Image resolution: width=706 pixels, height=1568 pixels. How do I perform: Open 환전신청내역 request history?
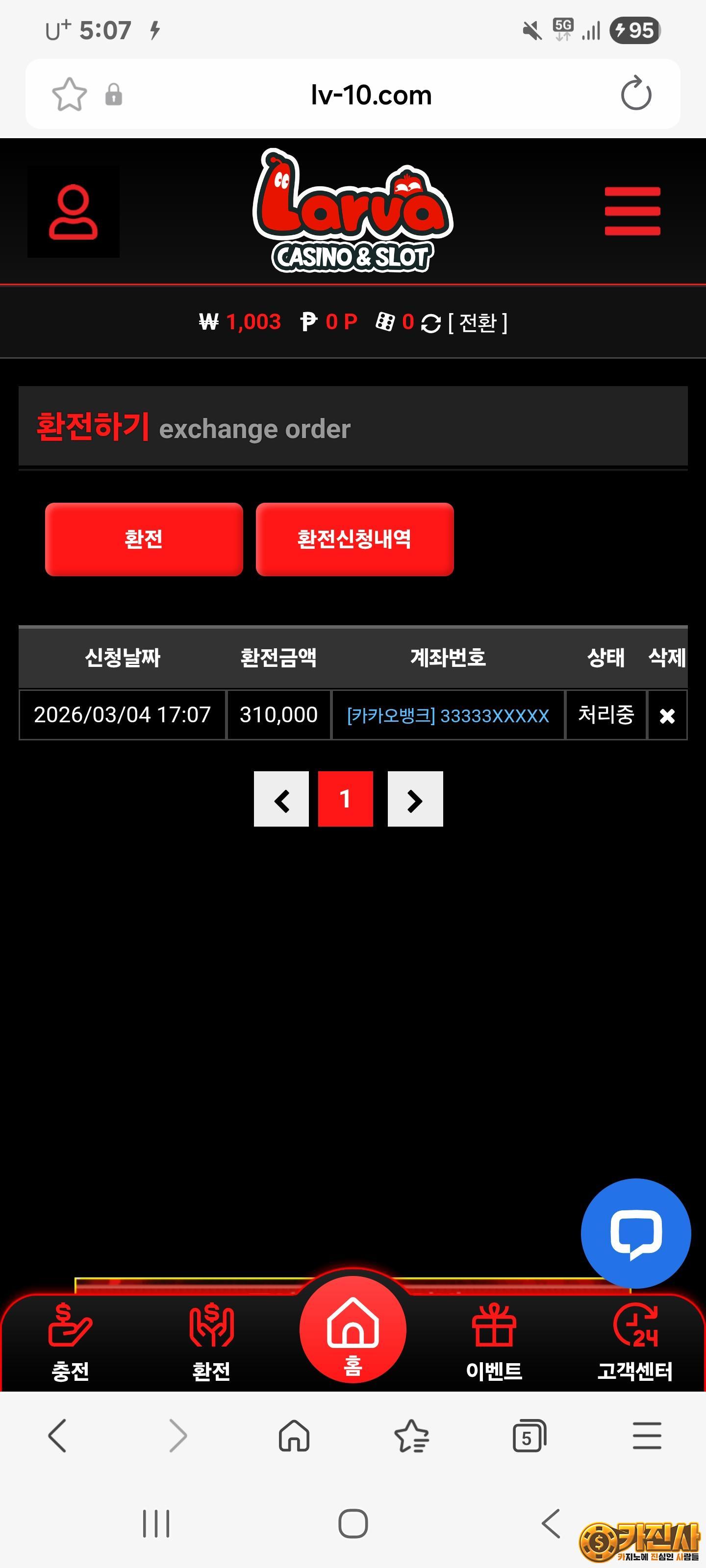click(354, 539)
